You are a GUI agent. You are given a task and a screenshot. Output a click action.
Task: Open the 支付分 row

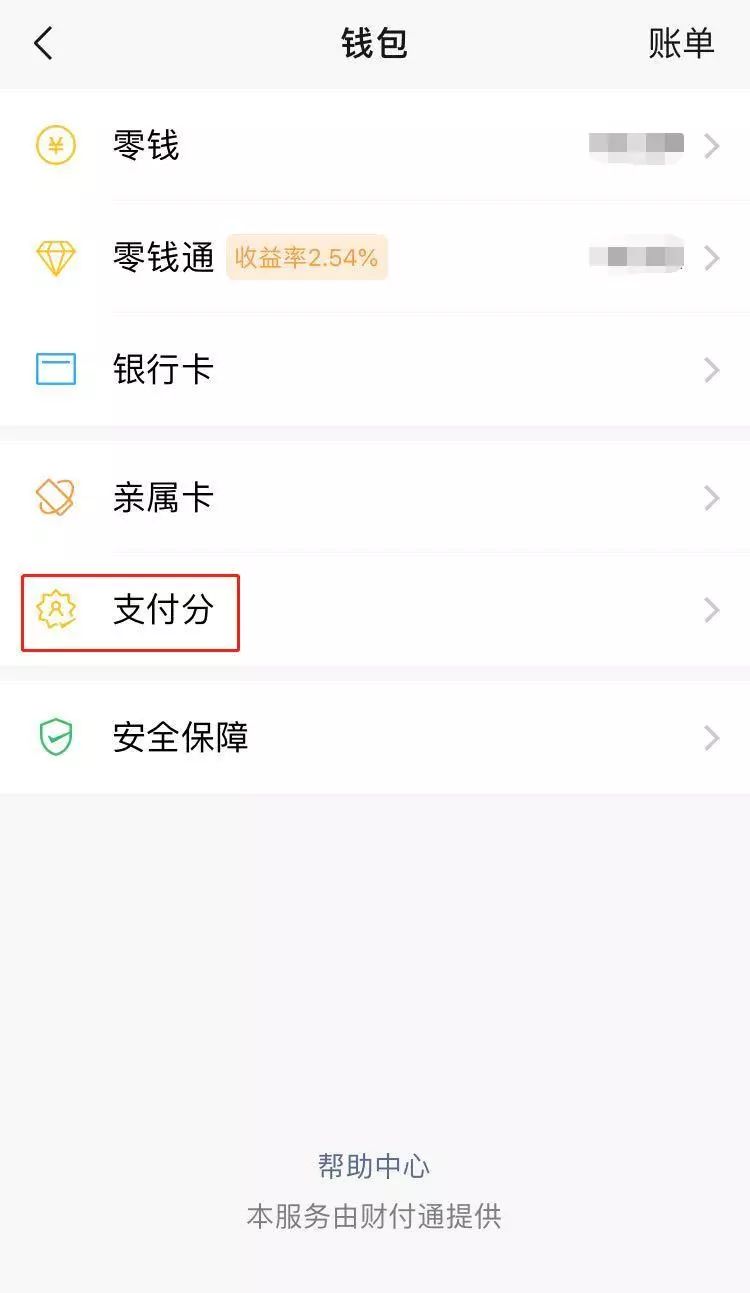(375, 610)
